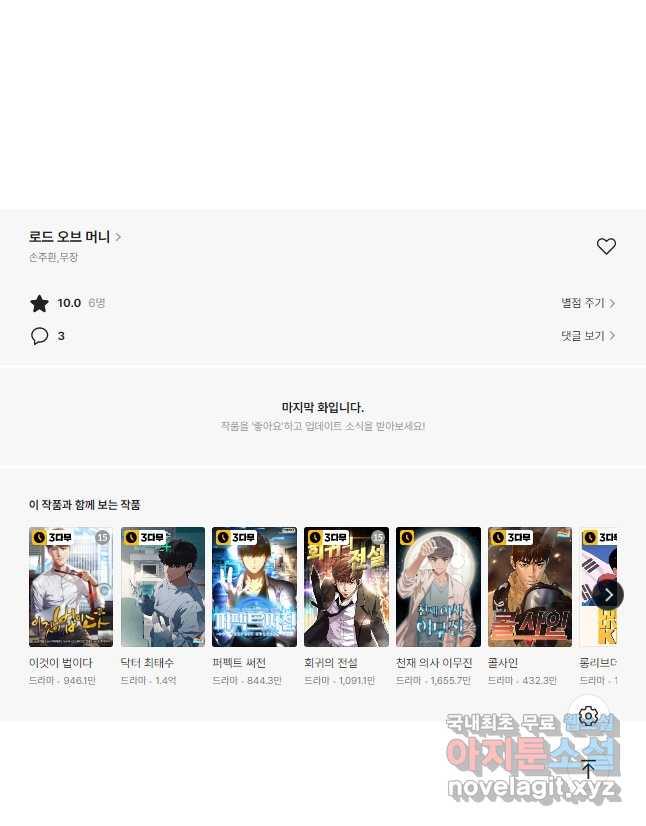646x826 pixels.
Task: Like this work with the heart icon
Action: coord(606,246)
